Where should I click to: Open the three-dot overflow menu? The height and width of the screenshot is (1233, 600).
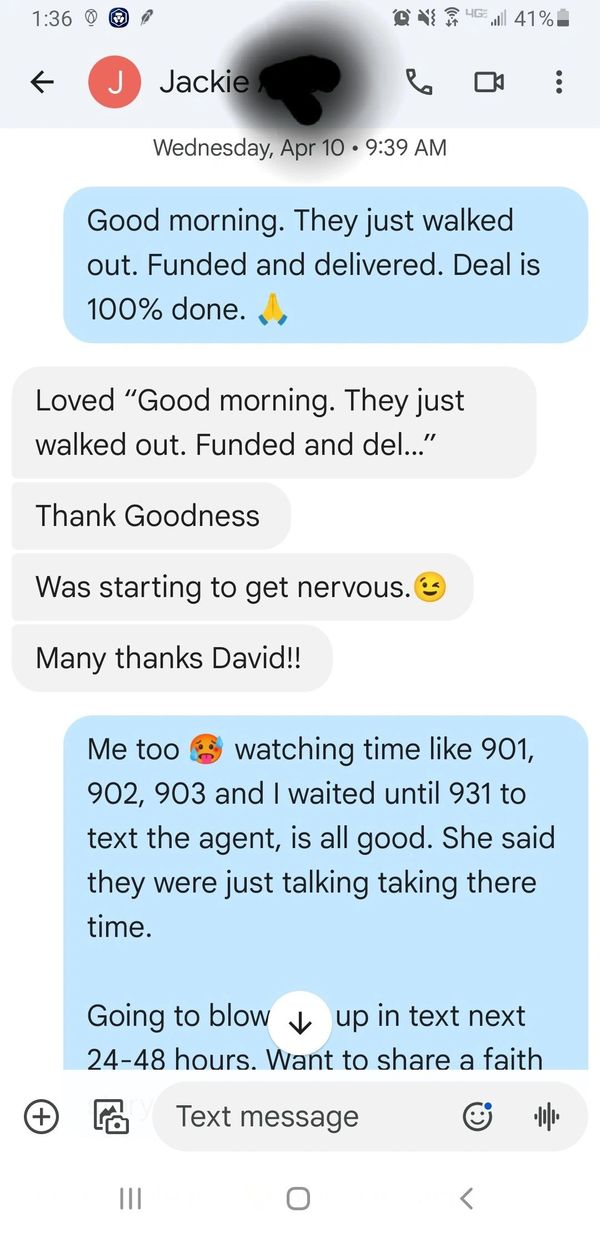click(559, 83)
